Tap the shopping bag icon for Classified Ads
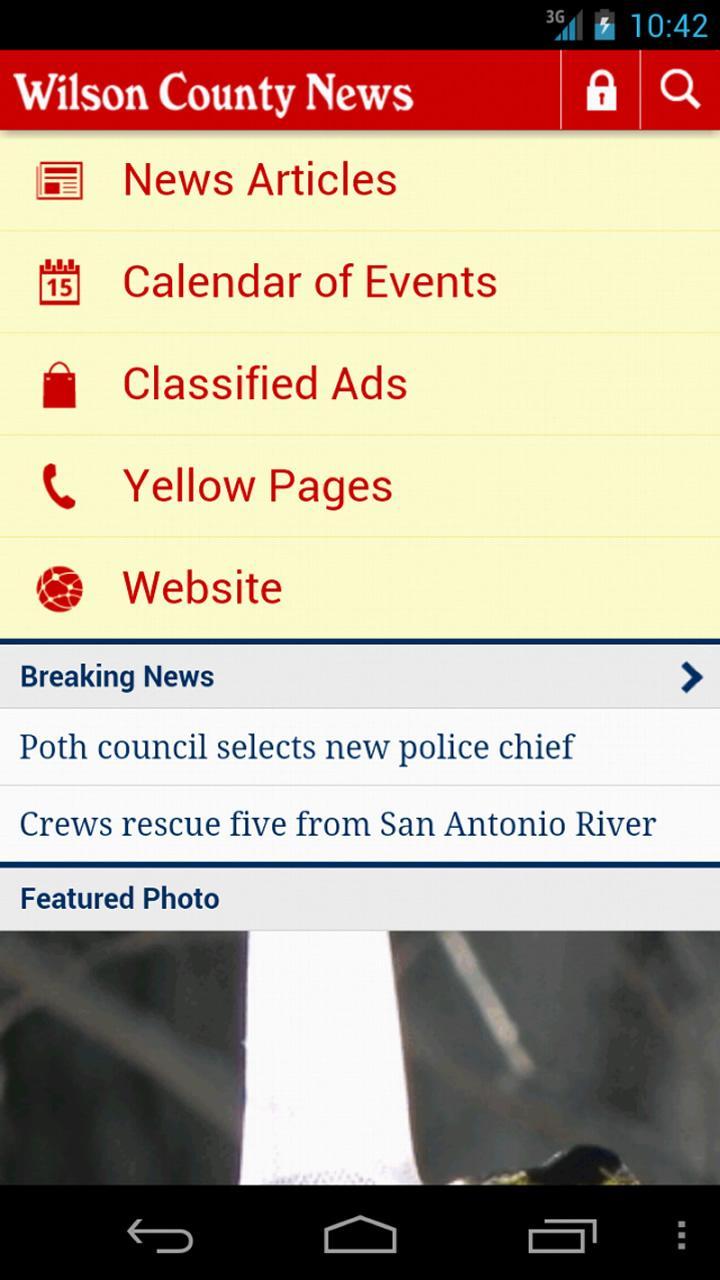 coord(58,384)
